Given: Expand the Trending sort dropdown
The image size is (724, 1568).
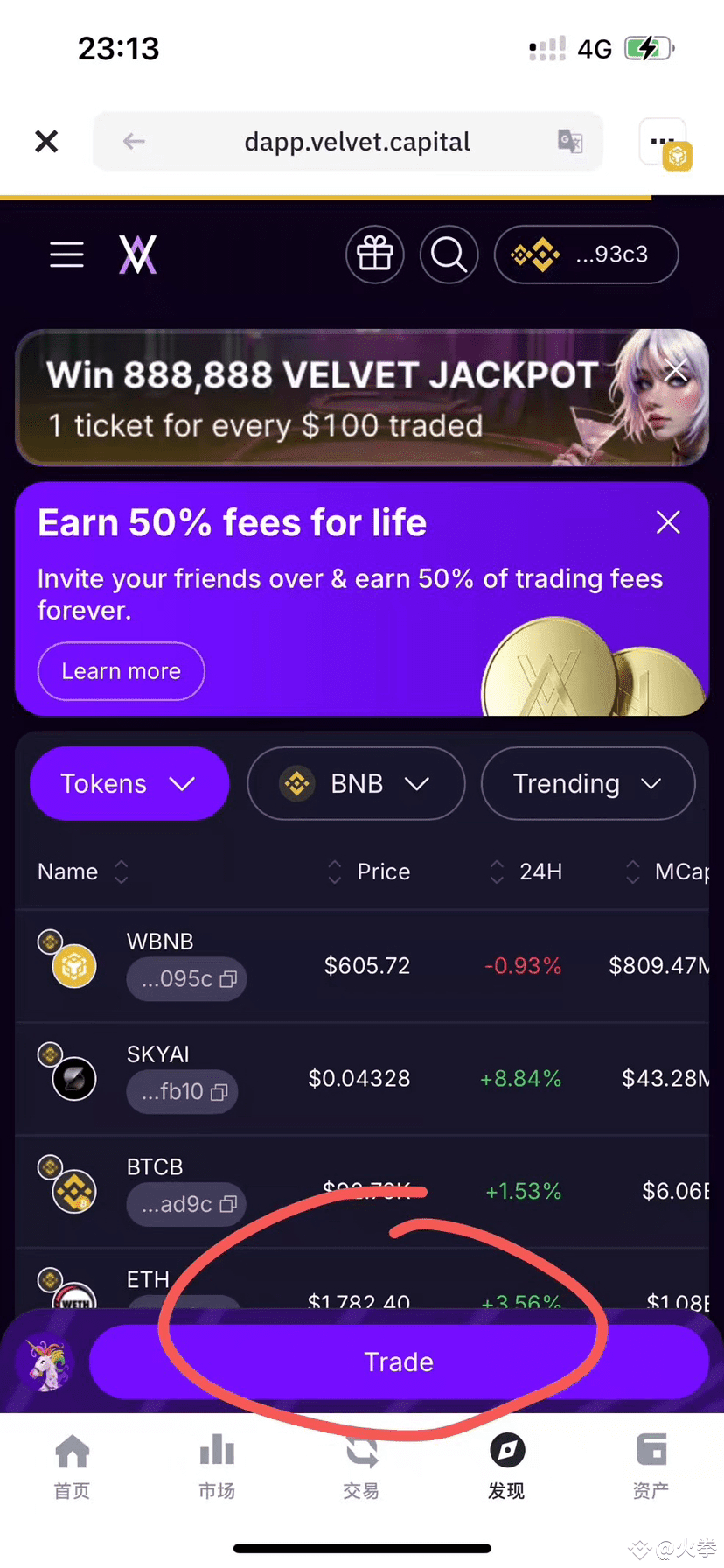Looking at the screenshot, I should (x=588, y=783).
